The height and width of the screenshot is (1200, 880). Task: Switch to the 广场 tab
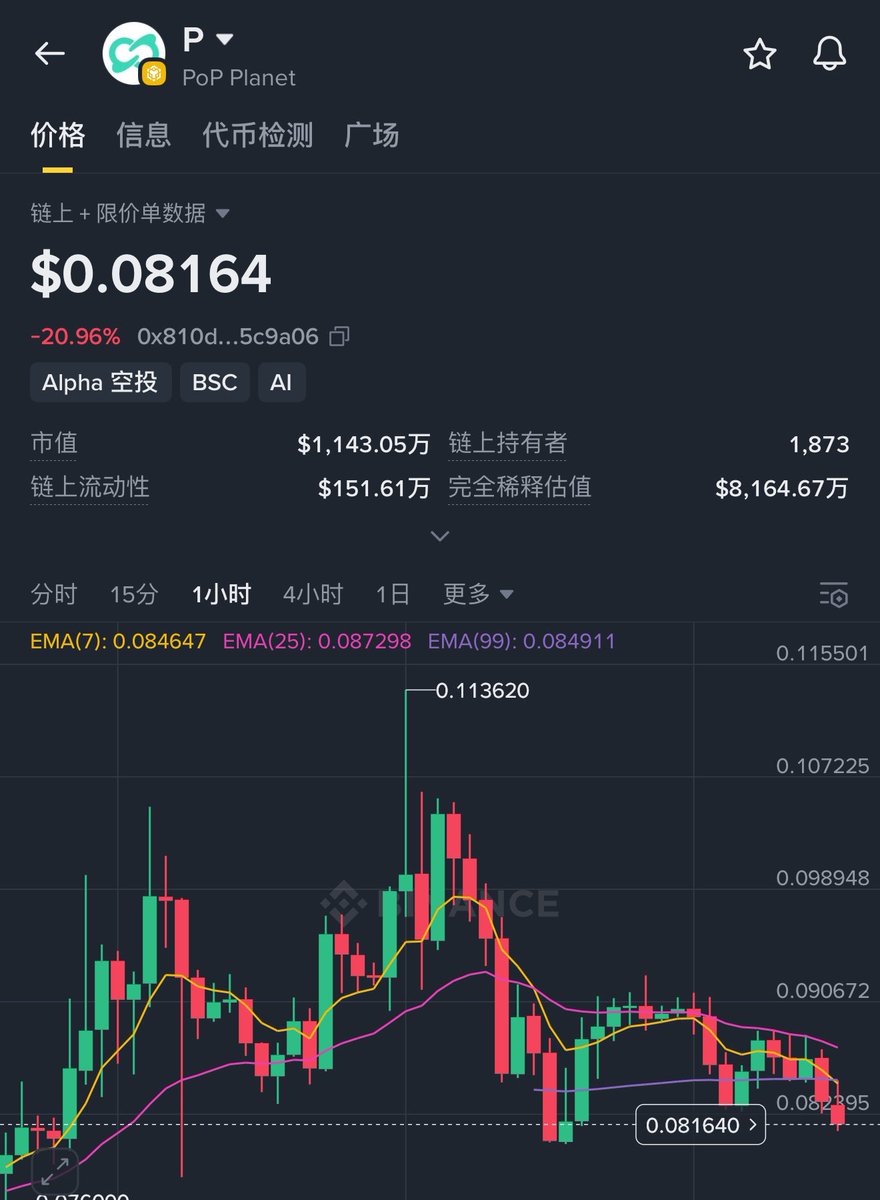pos(372,135)
